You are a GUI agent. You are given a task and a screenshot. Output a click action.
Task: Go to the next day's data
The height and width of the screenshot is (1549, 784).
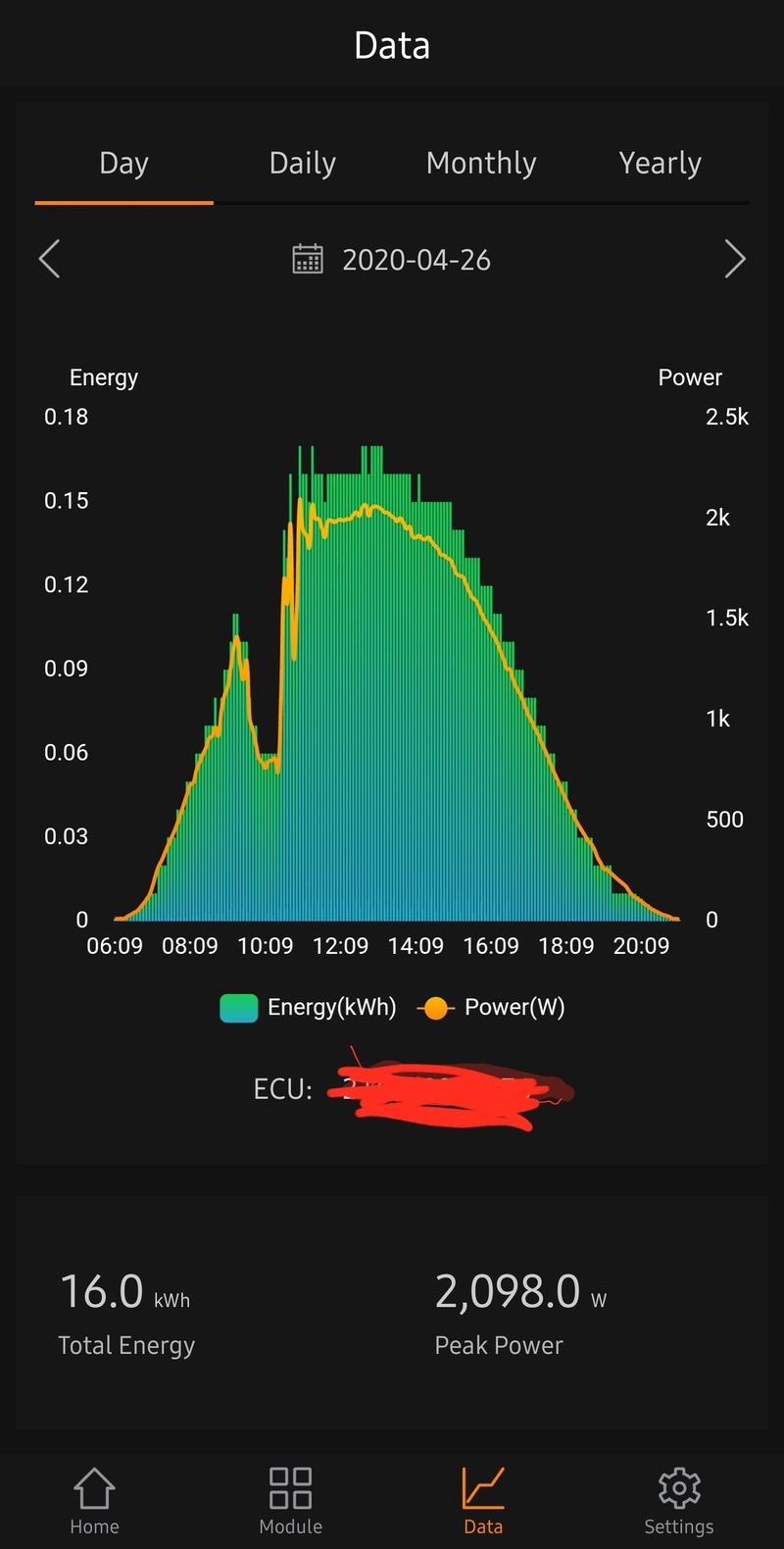(x=735, y=260)
